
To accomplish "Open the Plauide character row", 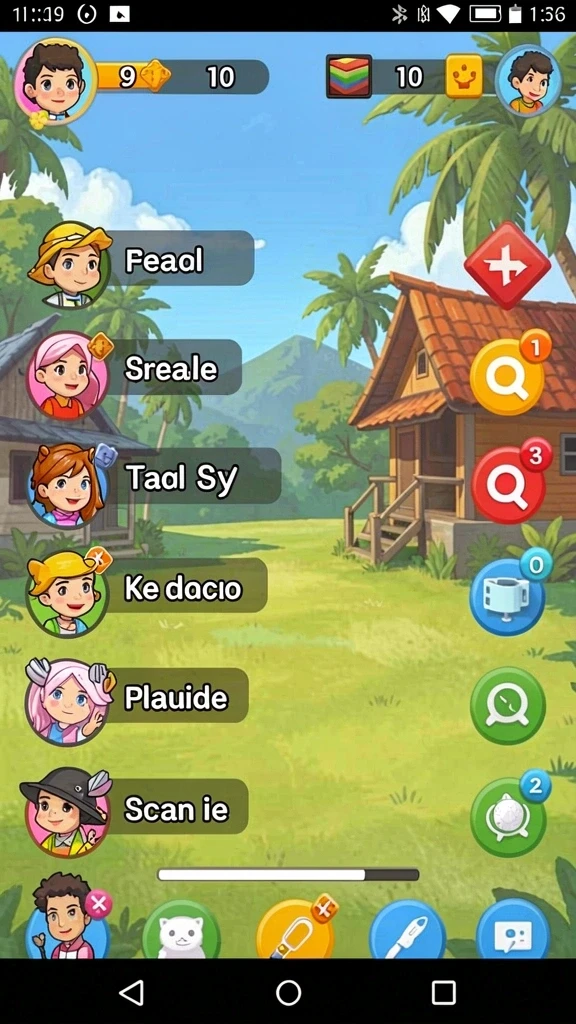I will click(137, 699).
